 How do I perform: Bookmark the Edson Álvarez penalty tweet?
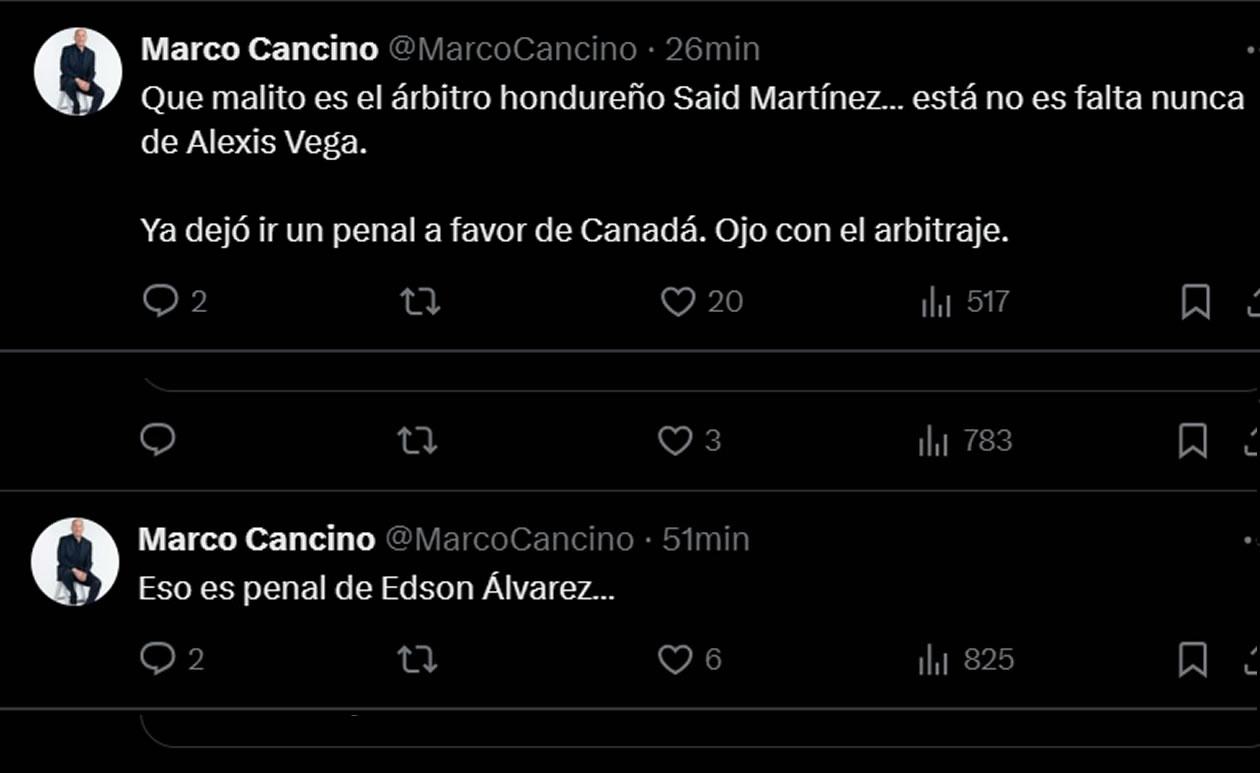[1192, 659]
